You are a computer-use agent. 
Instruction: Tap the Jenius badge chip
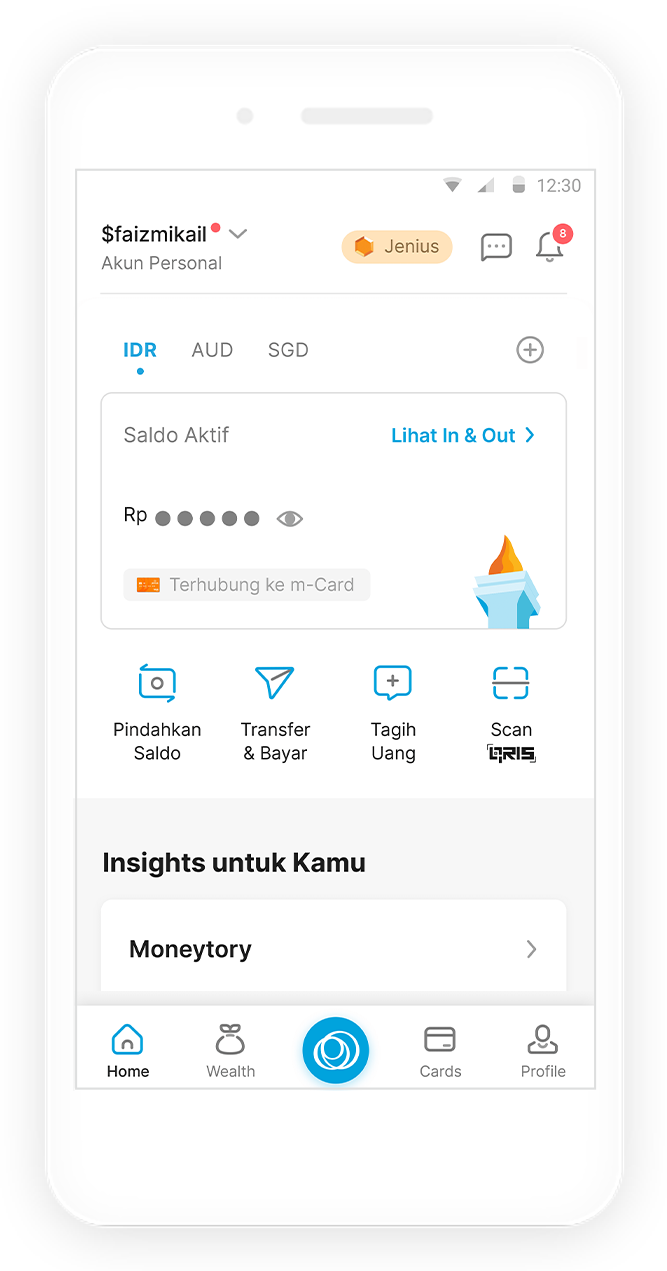tap(397, 247)
